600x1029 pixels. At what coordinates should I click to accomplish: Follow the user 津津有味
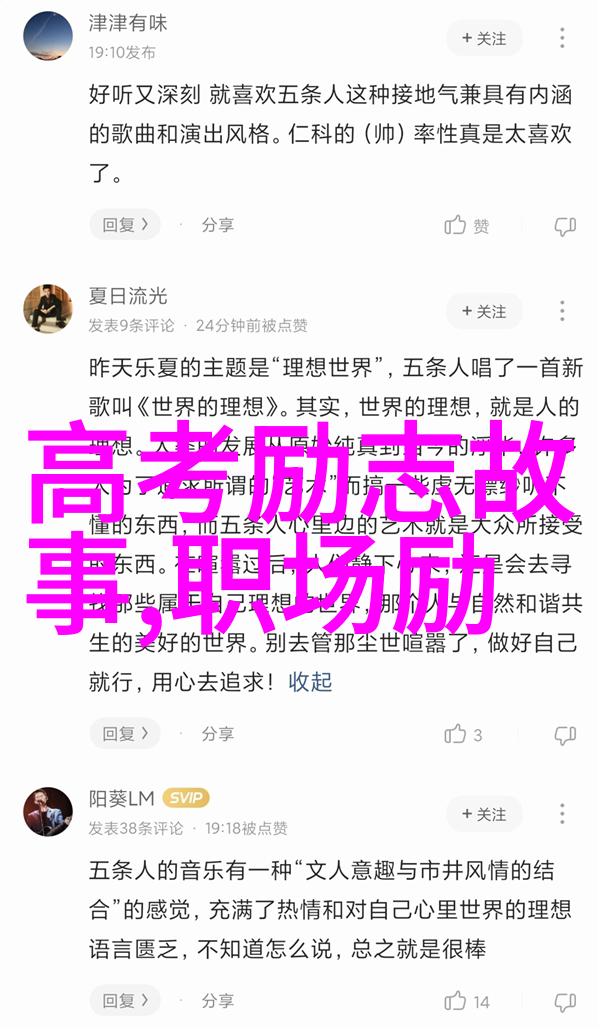(x=484, y=38)
